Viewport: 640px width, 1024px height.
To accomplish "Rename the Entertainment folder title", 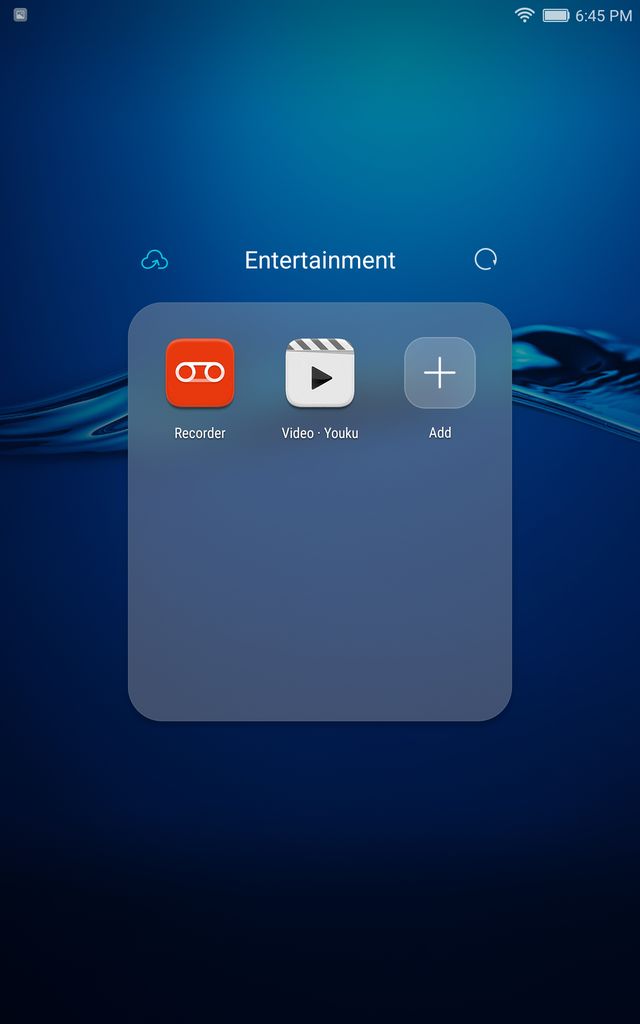I will coord(320,260).
